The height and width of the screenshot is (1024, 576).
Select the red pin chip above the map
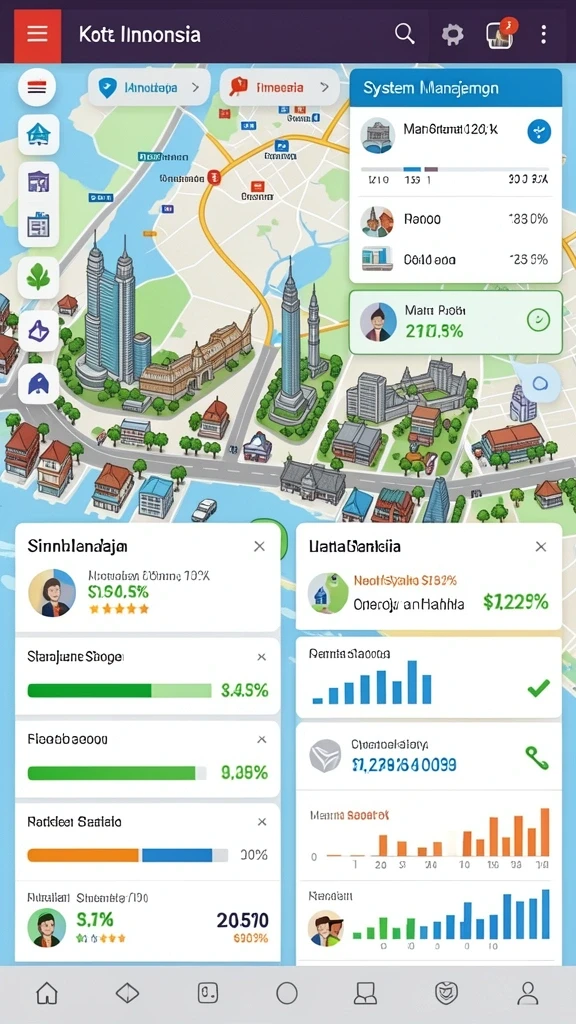(280, 87)
